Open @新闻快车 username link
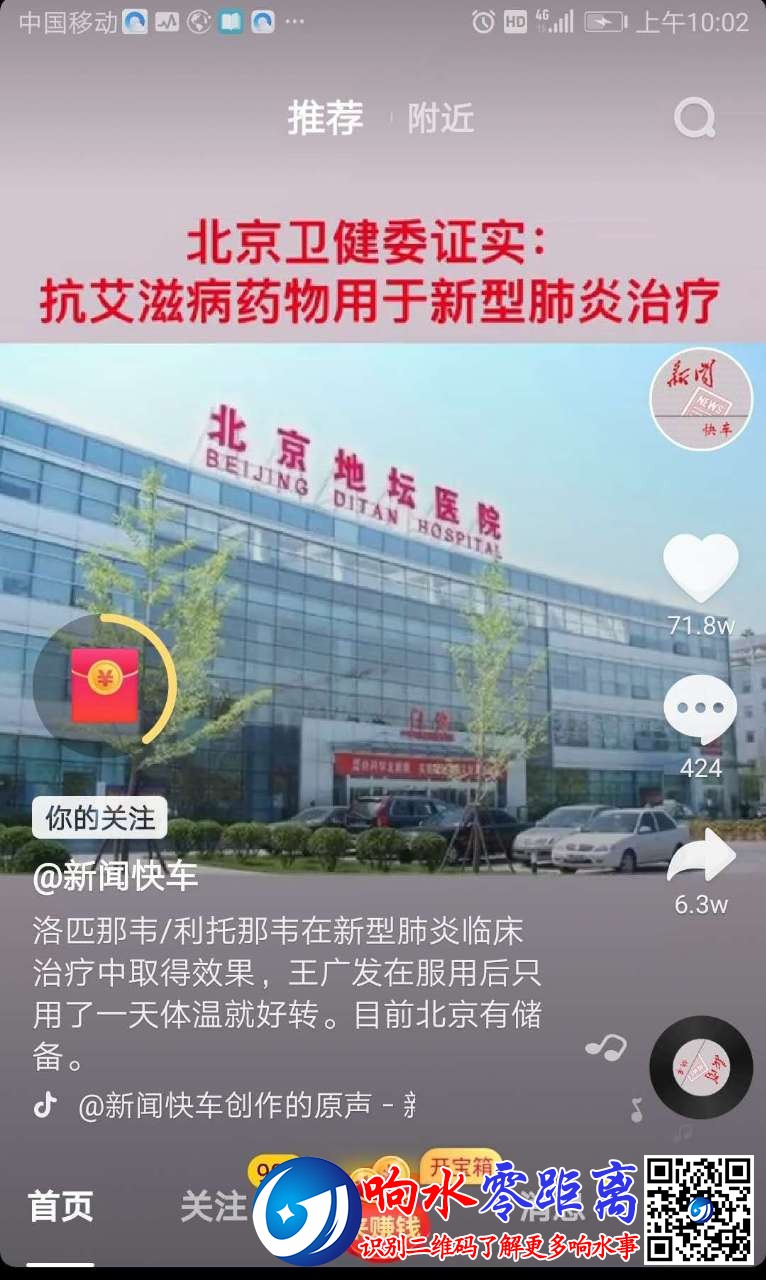This screenshot has width=766, height=1280. (115, 877)
